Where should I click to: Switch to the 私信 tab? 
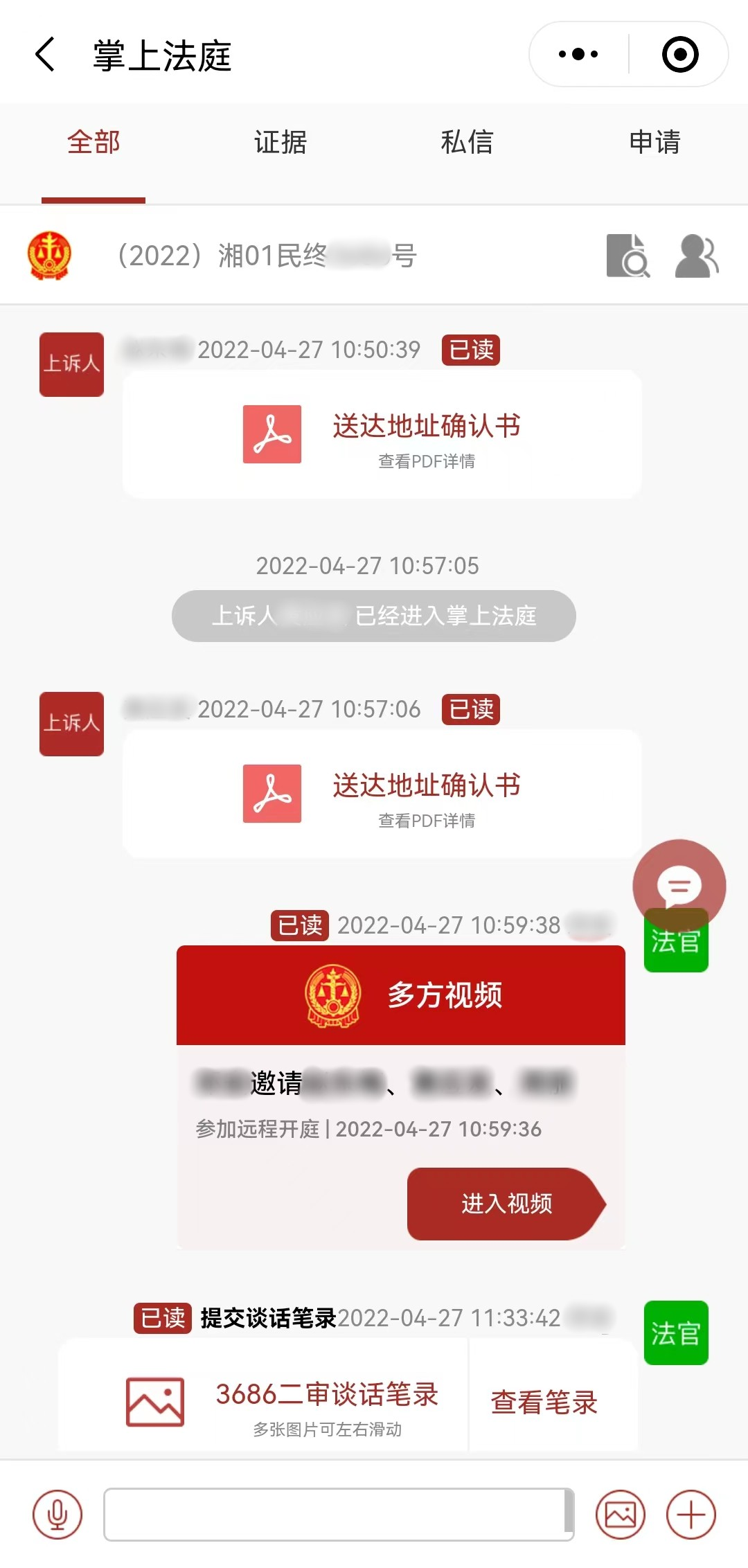point(467,143)
